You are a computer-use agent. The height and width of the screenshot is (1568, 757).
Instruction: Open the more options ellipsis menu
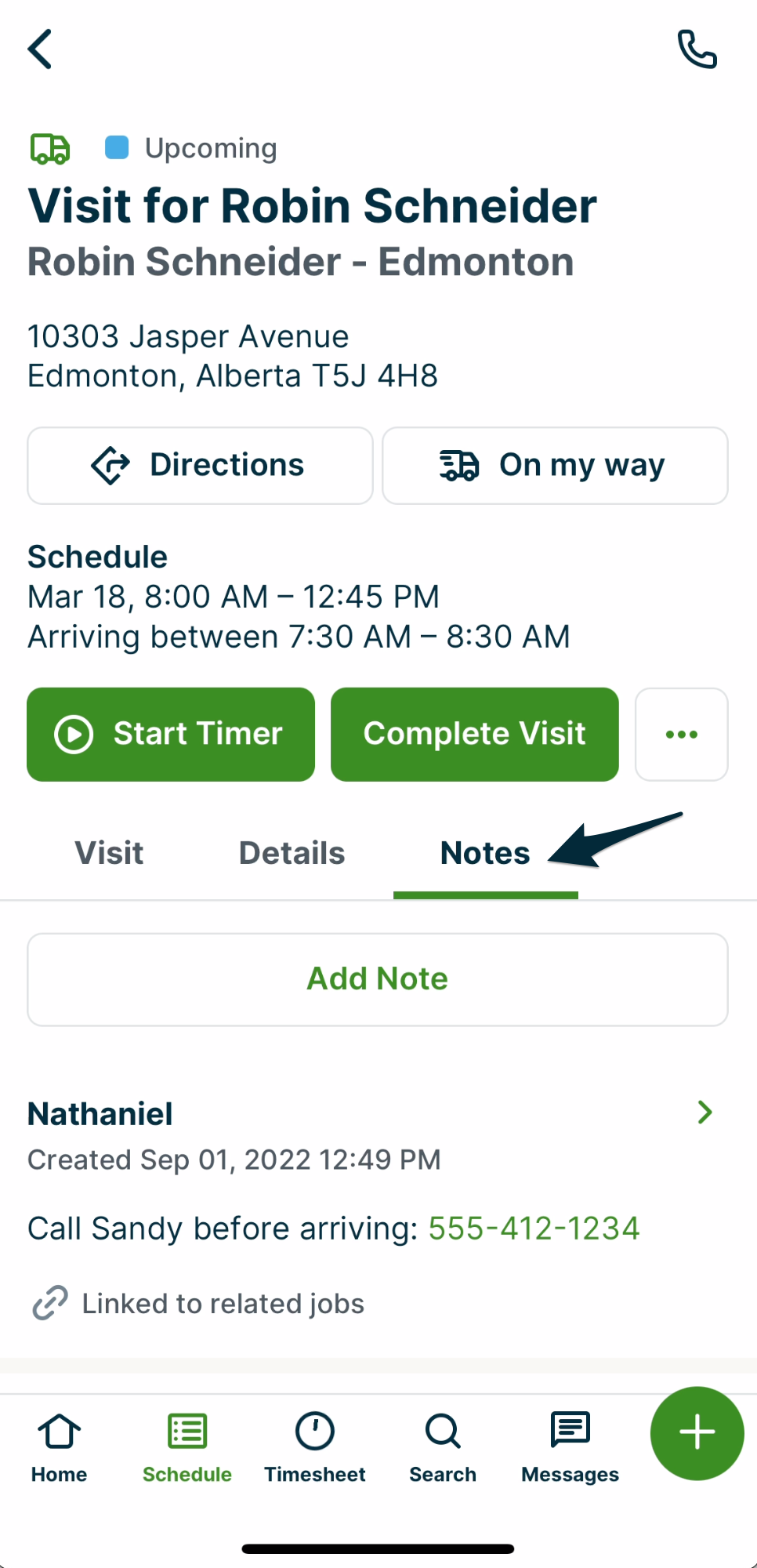pos(681,734)
